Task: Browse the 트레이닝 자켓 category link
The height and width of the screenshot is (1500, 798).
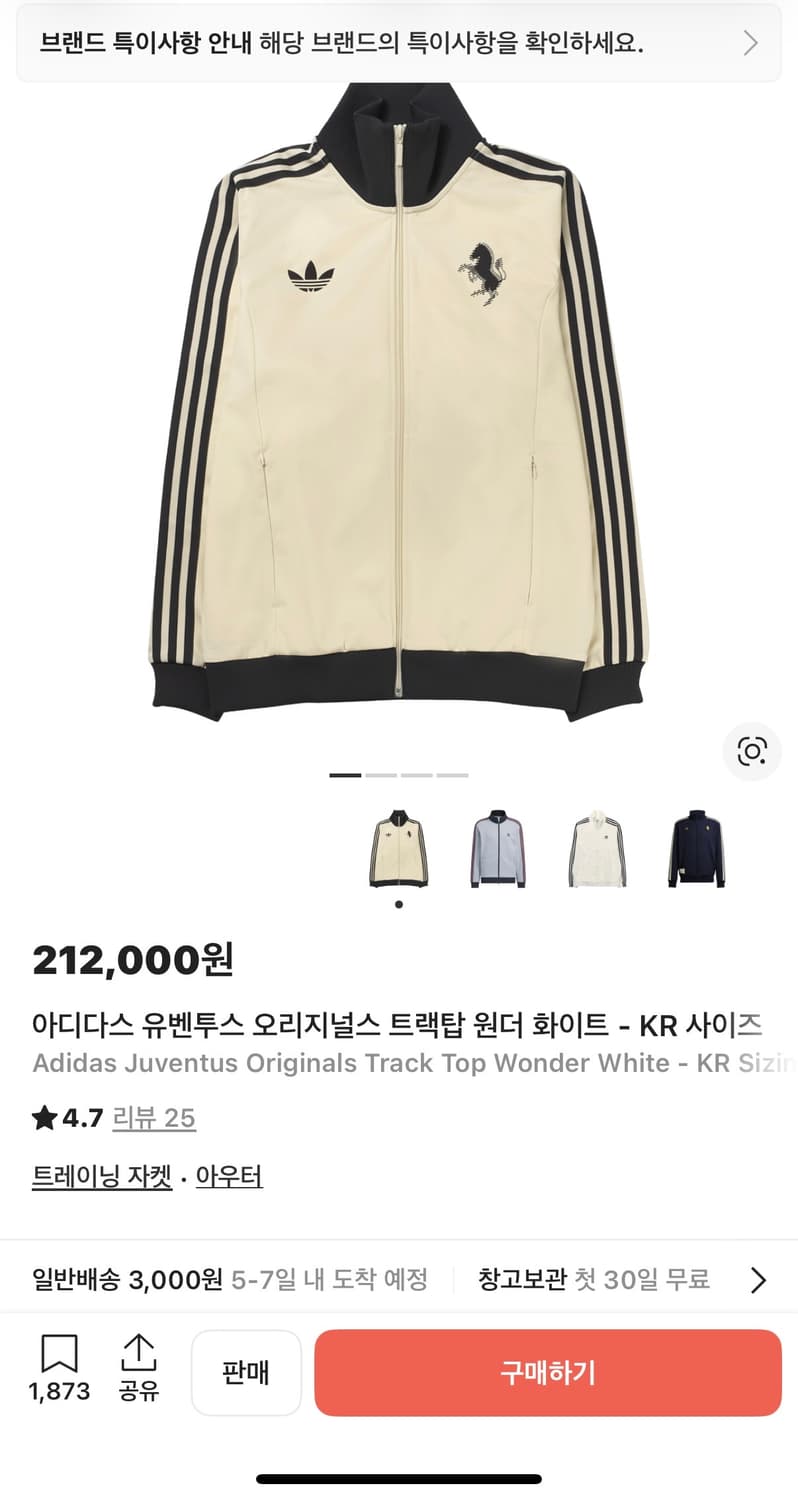Action: [x=102, y=1176]
